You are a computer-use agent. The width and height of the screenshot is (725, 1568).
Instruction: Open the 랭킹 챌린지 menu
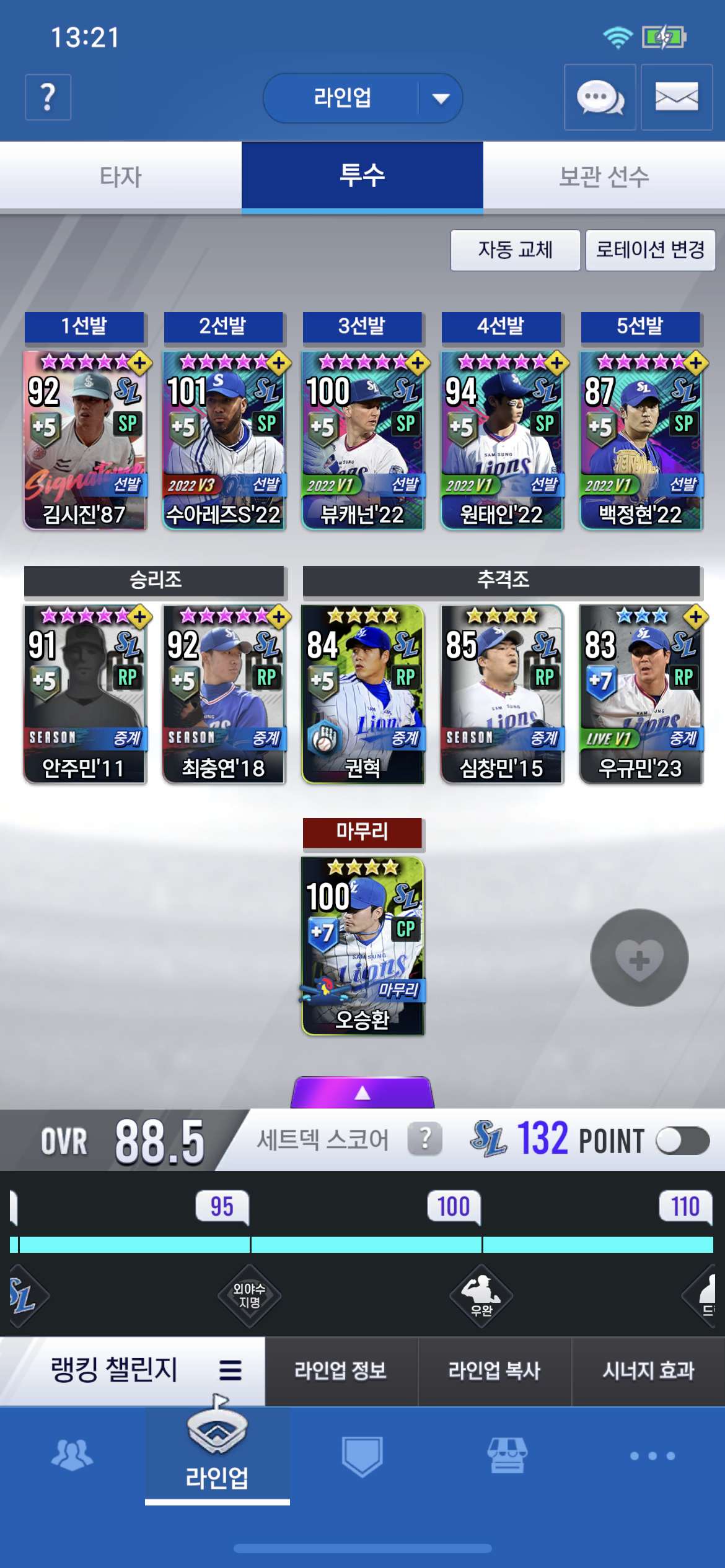[133, 1370]
